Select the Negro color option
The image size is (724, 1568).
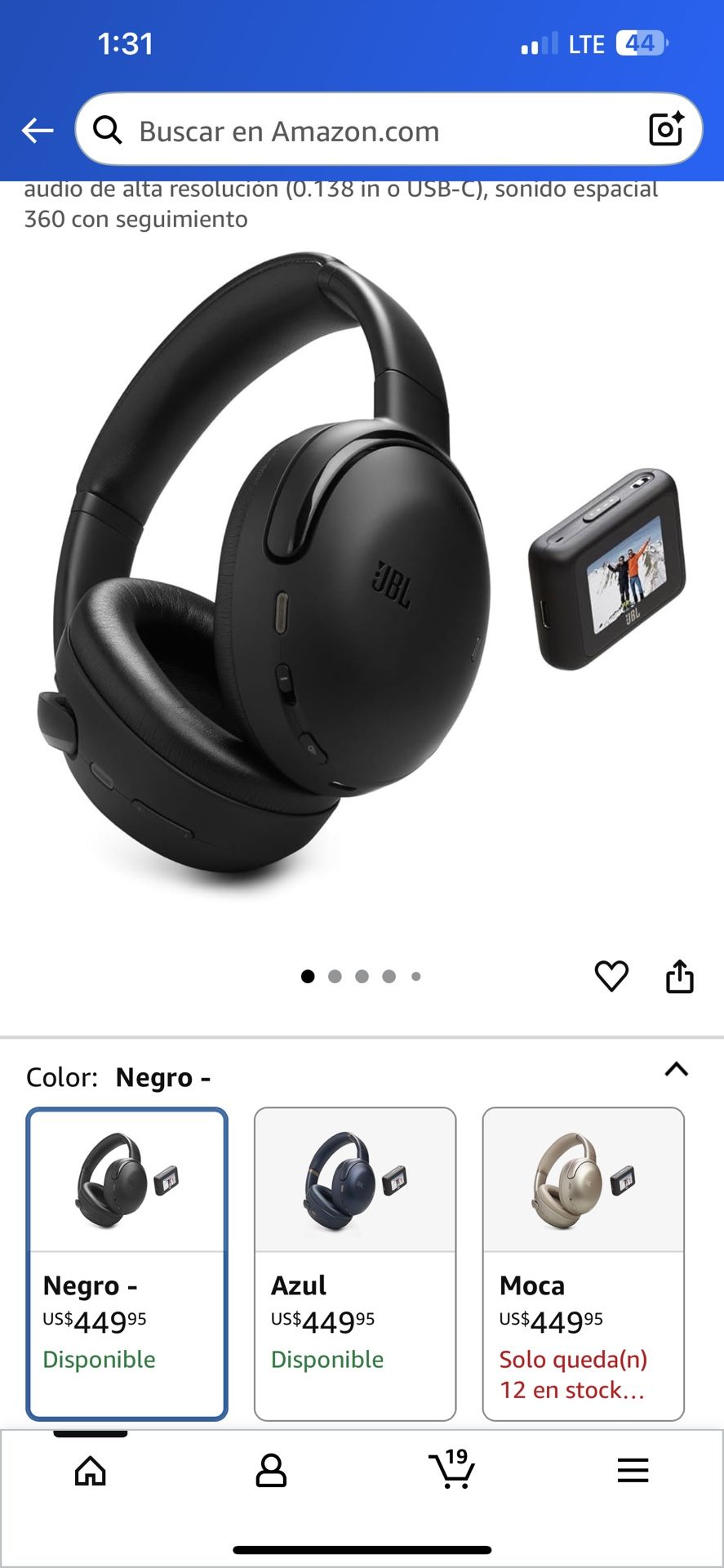pyautogui.click(x=127, y=1263)
